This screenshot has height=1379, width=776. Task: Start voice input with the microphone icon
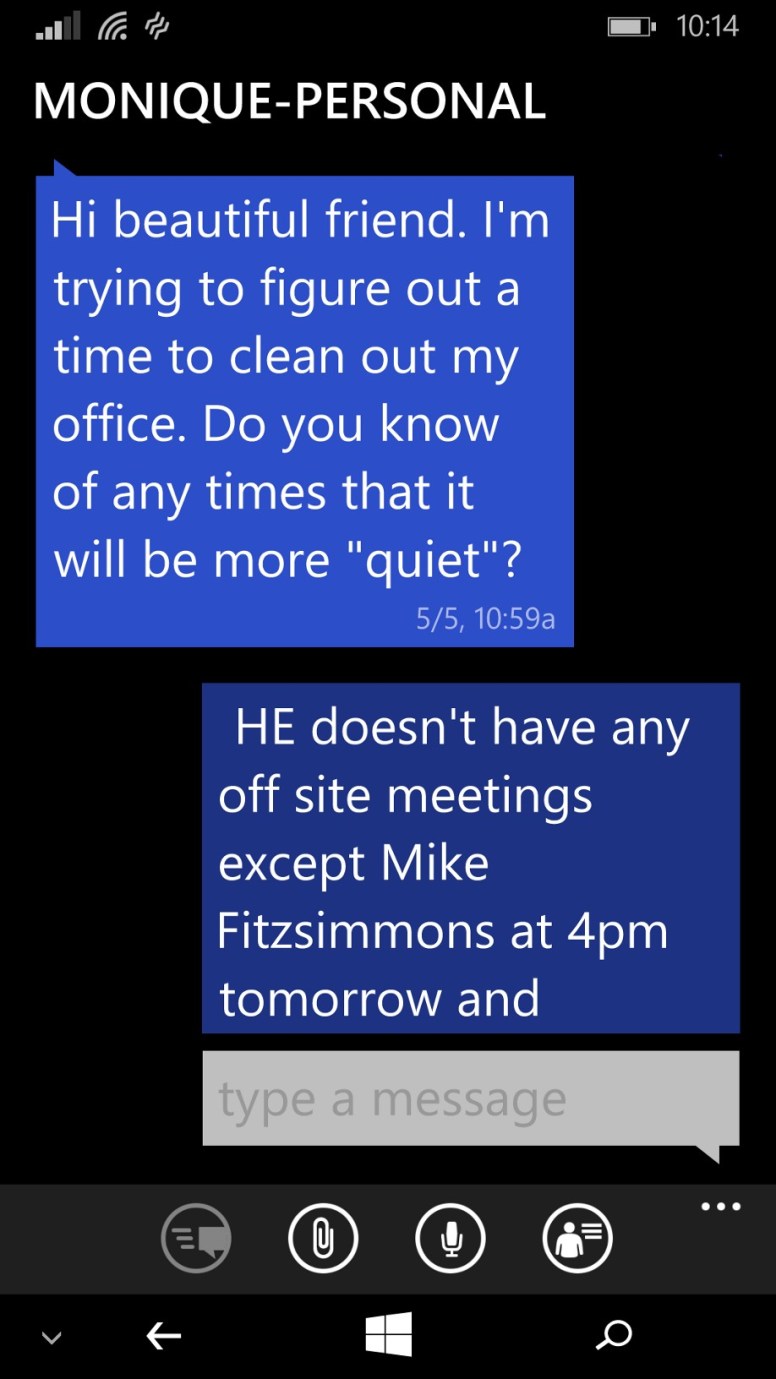[x=450, y=1240]
